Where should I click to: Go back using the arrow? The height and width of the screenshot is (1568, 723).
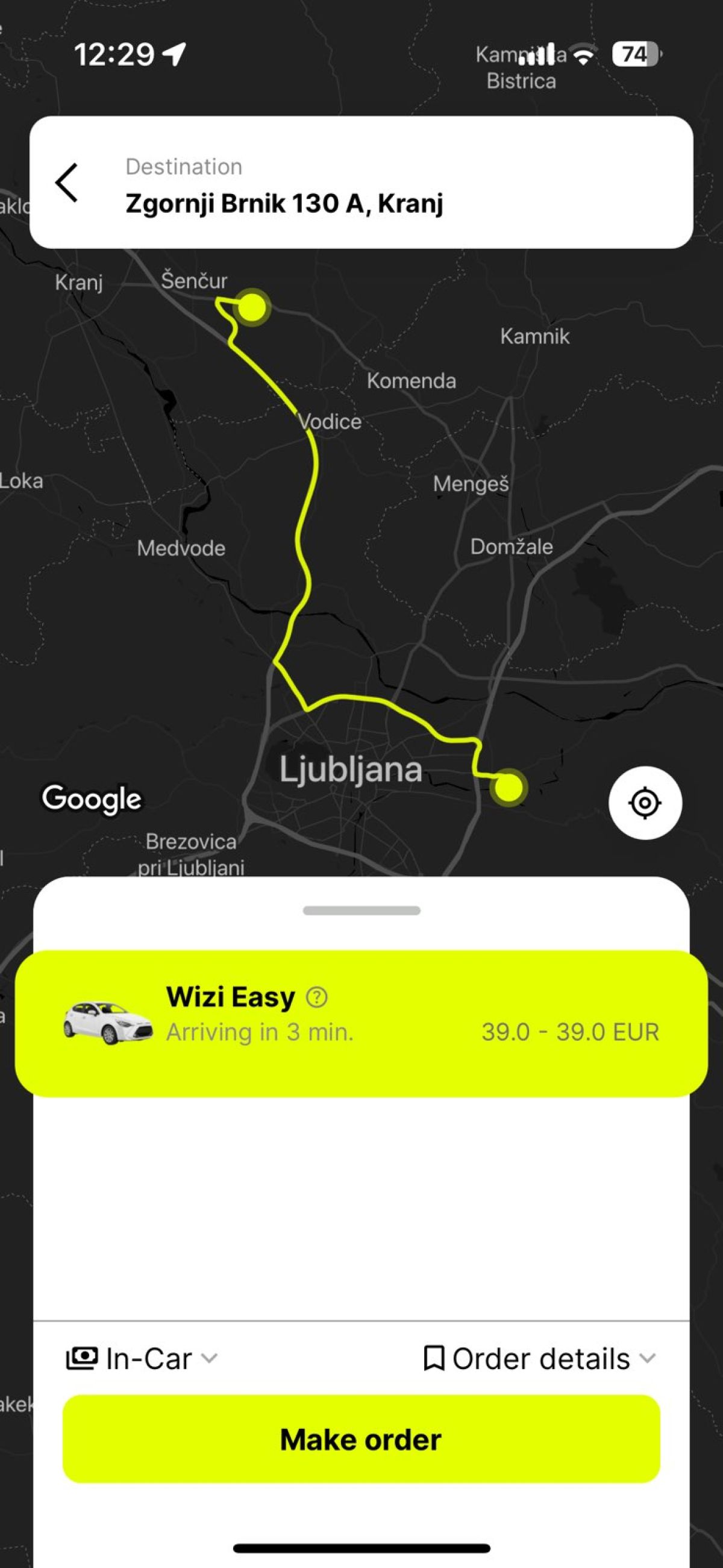tap(67, 183)
